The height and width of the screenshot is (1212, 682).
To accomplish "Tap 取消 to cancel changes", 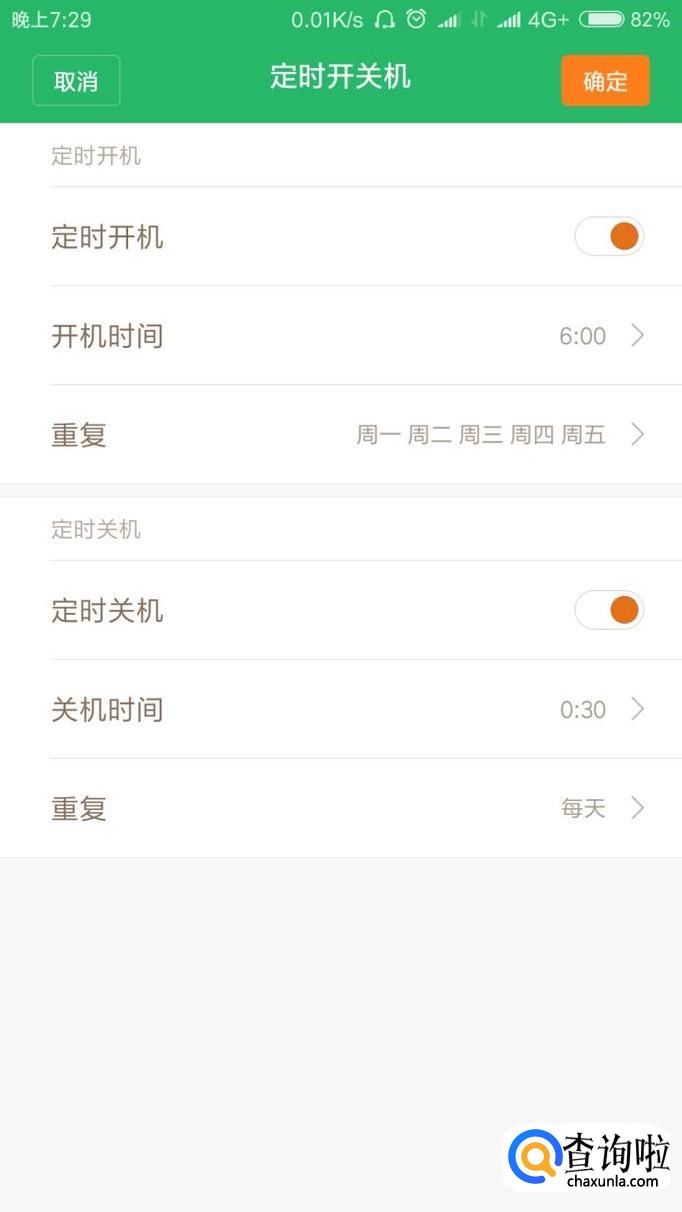I will tap(76, 81).
